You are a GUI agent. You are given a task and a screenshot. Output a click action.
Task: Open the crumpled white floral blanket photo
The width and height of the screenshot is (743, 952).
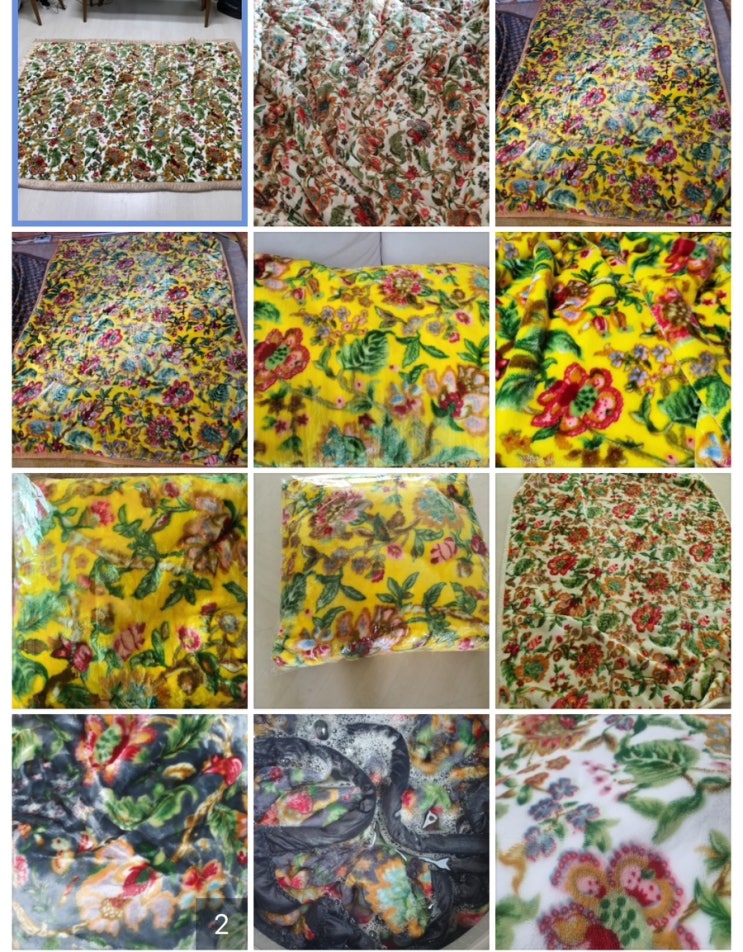[371, 112]
